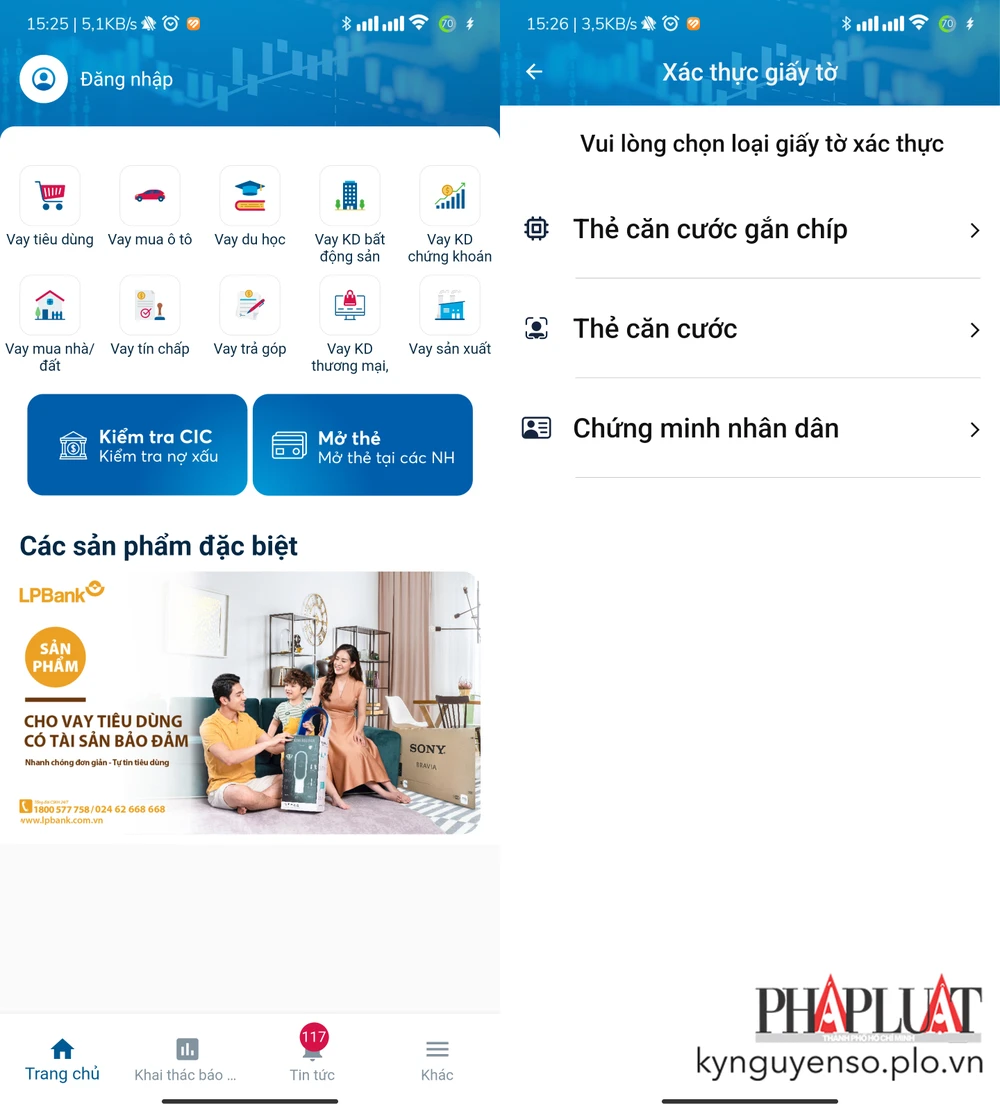Select Vay mua nhà/đất
Screen dimensions: 1000x1111
pyautogui.click(x=50, y=320)
